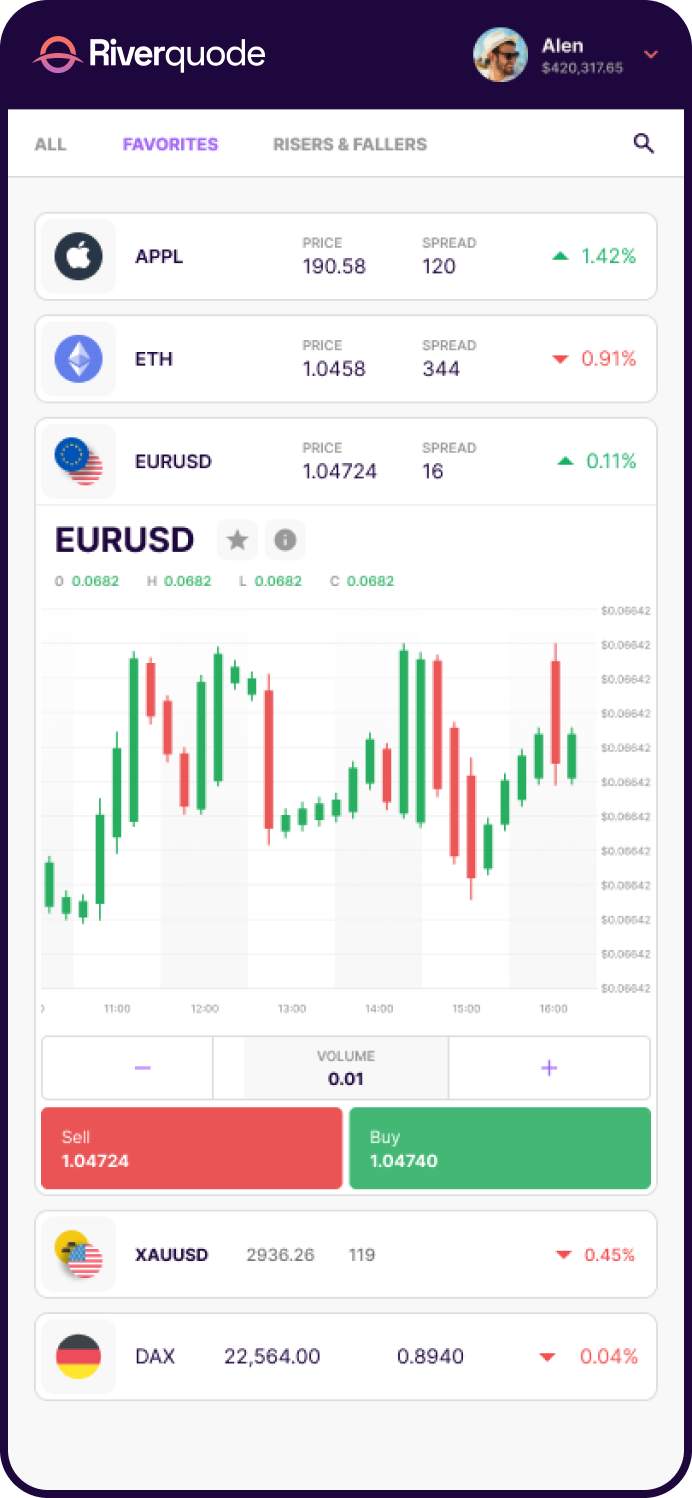This screenshot has height=1498, width=692.
Task: Tap the volume 0.01 field
Action: click(346, 1068)
